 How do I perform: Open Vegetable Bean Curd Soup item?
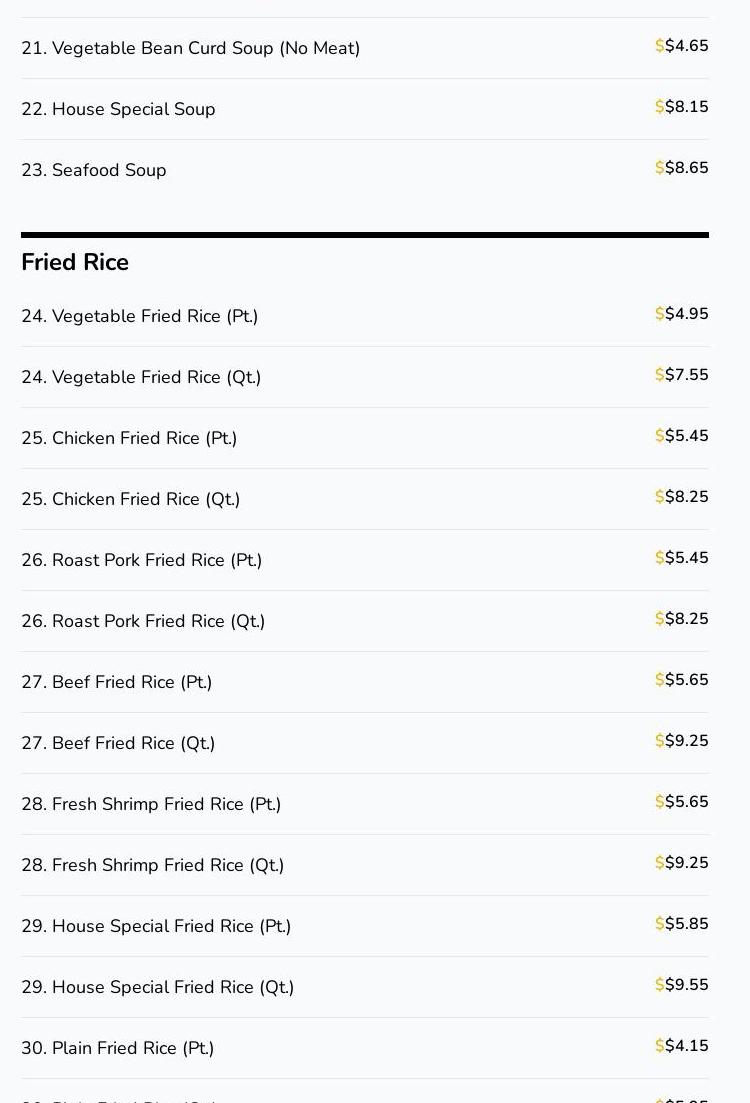[190, 48]
